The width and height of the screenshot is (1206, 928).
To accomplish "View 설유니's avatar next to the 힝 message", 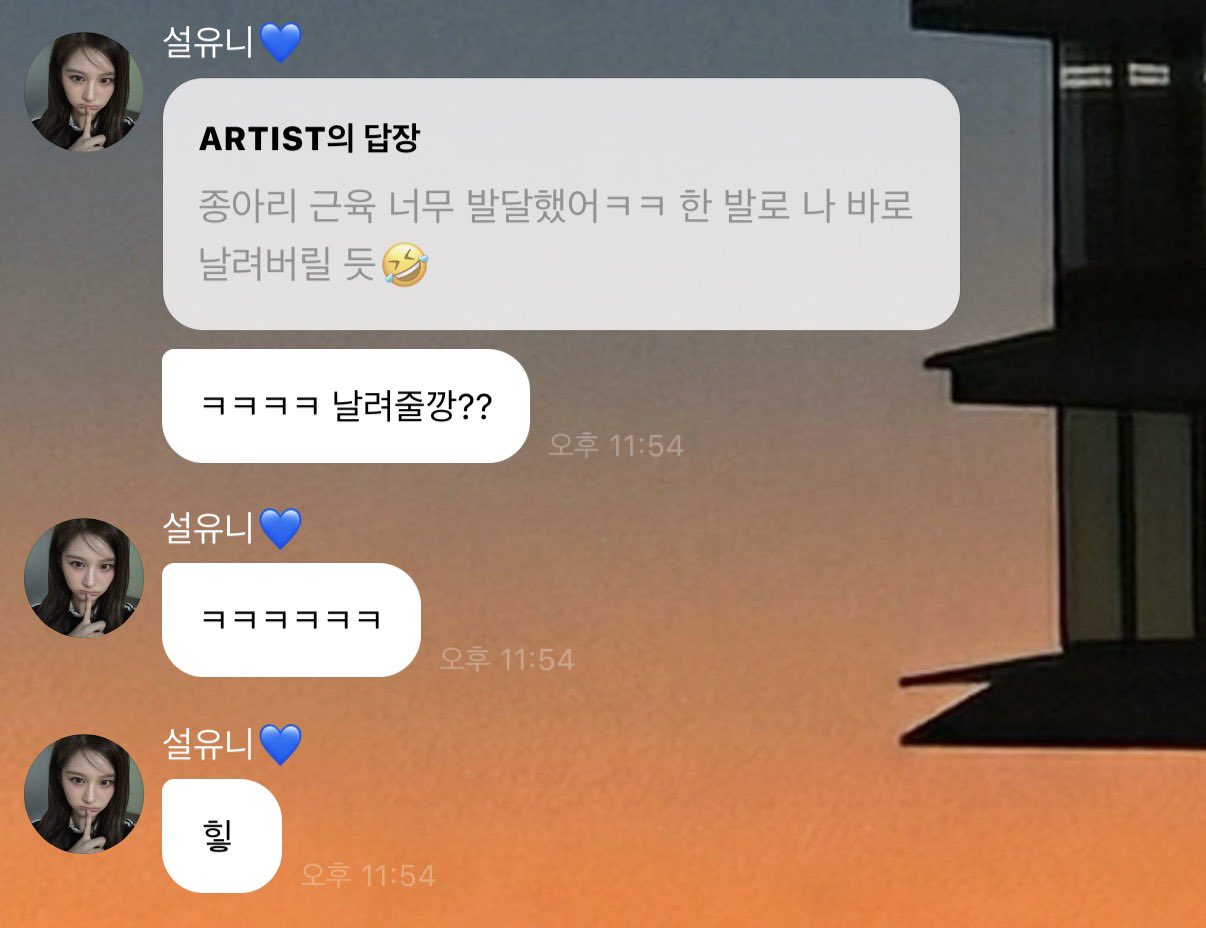I will coord(83,794).
